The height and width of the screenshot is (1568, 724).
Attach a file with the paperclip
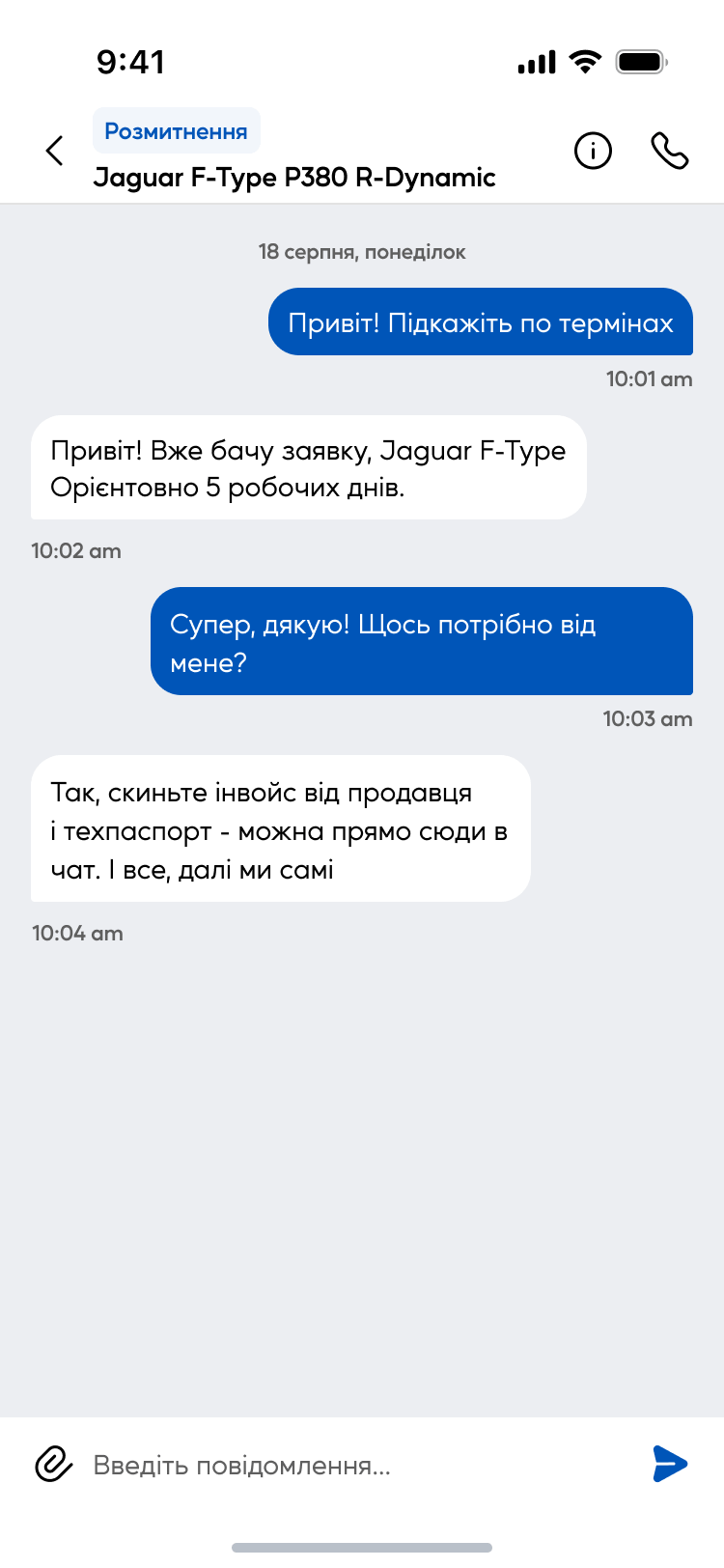[54, 1464]
